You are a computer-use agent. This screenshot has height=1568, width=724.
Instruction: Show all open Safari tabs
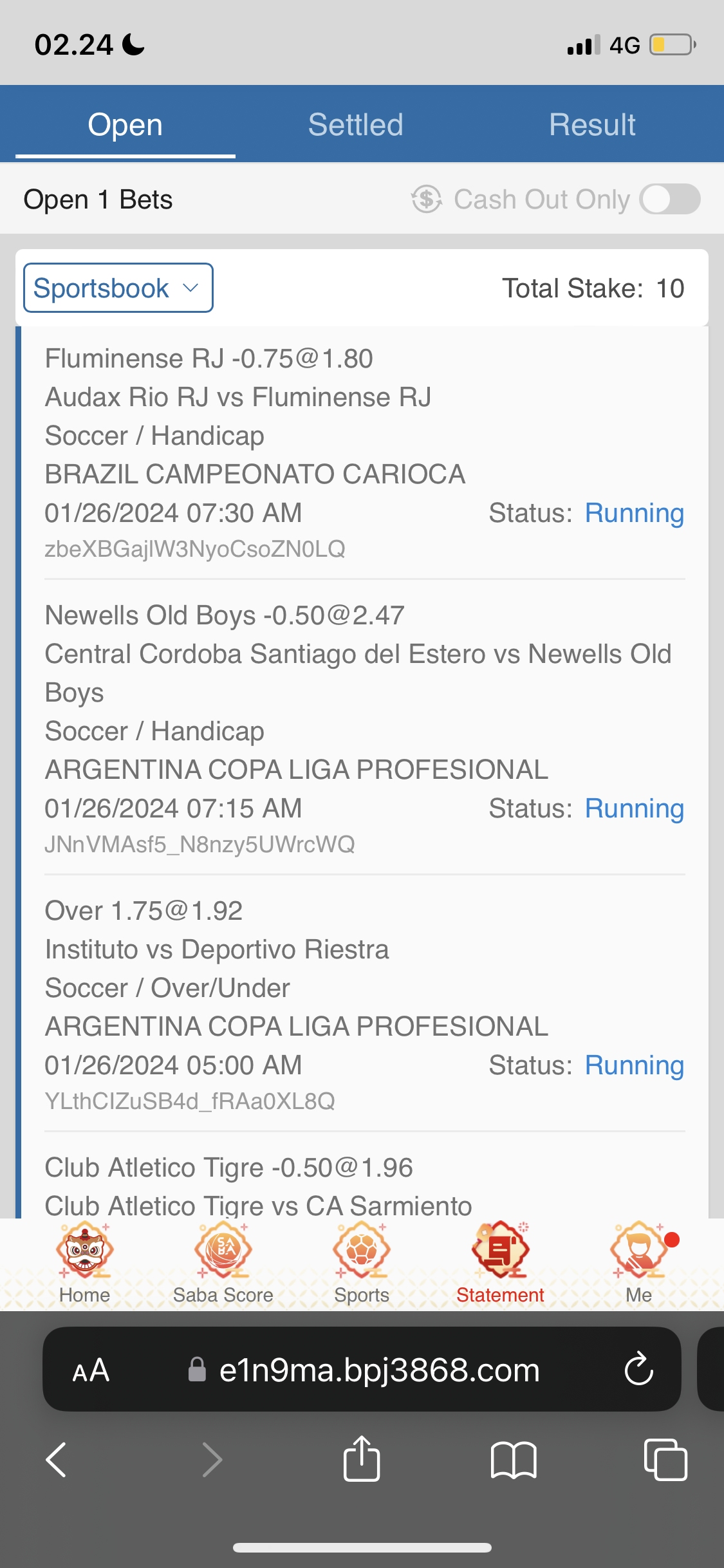coord(665,1459)
